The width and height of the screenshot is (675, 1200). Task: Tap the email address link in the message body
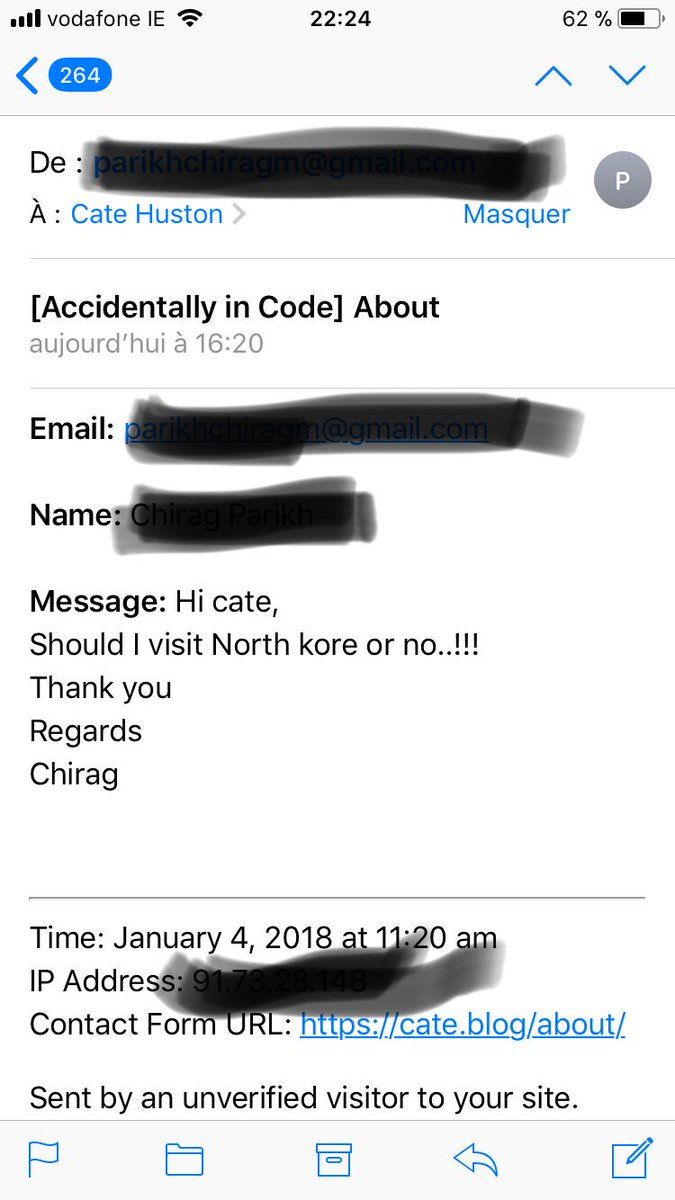pos(306,430)
